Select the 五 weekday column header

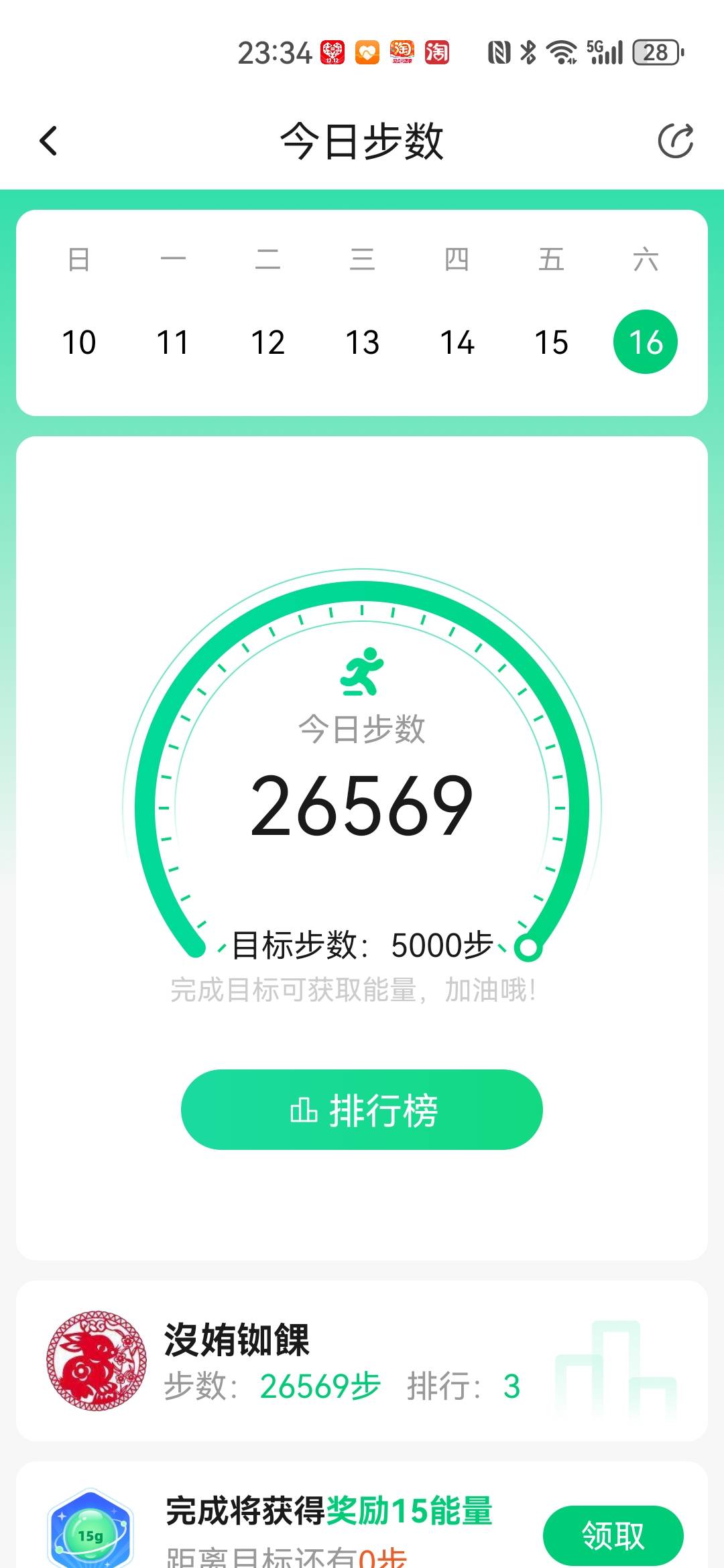click(x=551, y=260)
